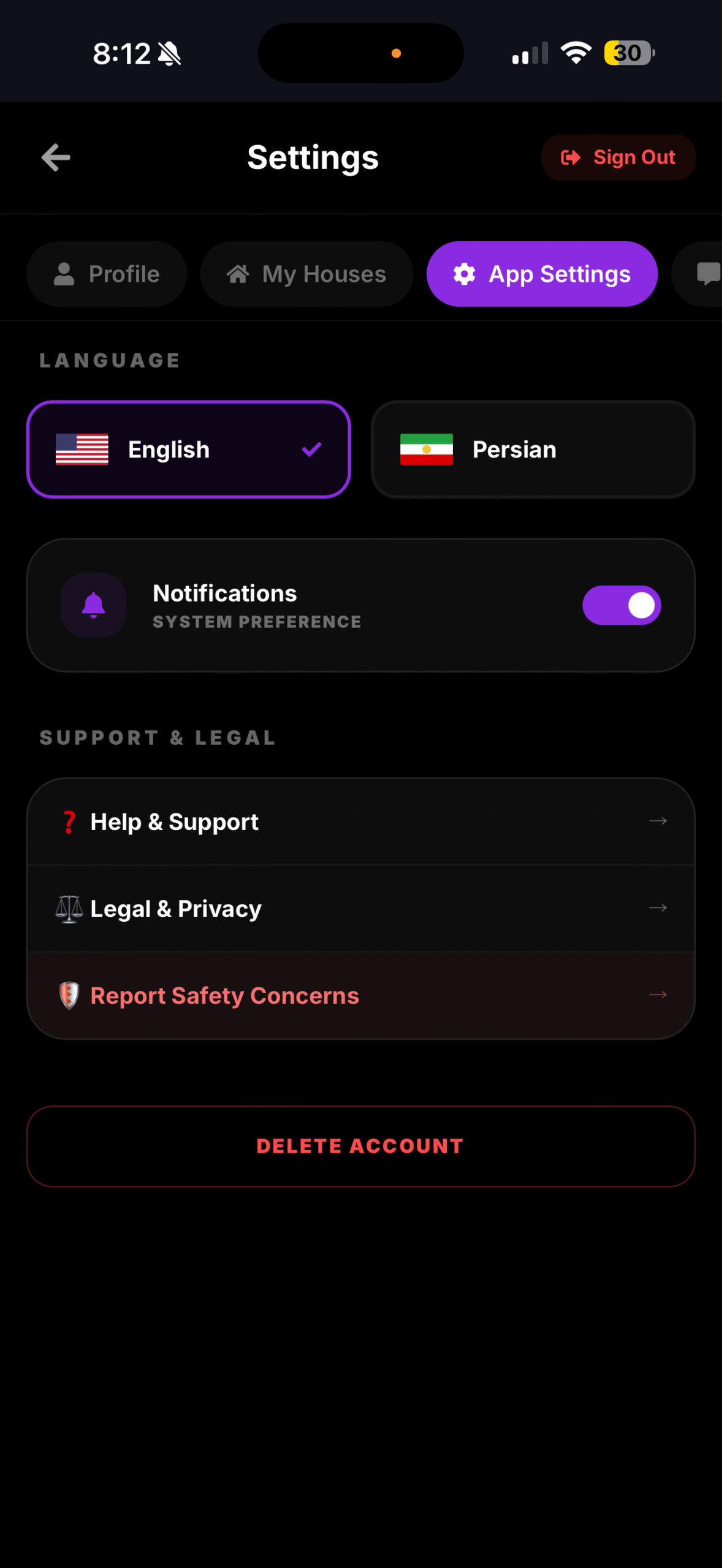The width and height of the screenshot is (722, 1568).
Task: Tap the Delete Account button
Action: click(x=360, y=1146)
